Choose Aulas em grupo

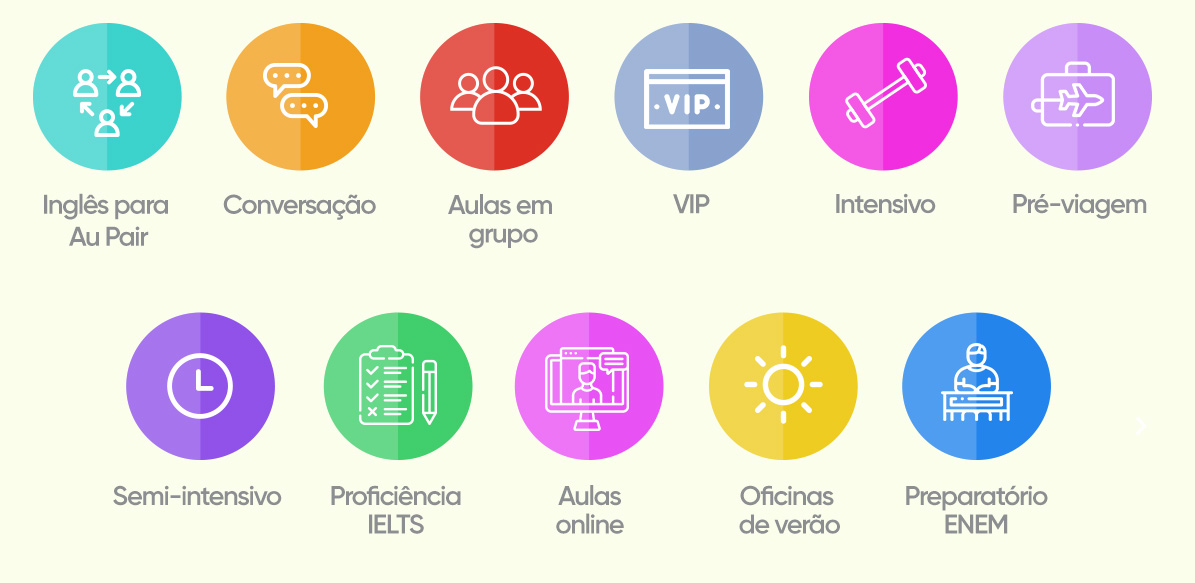(495, 97)
